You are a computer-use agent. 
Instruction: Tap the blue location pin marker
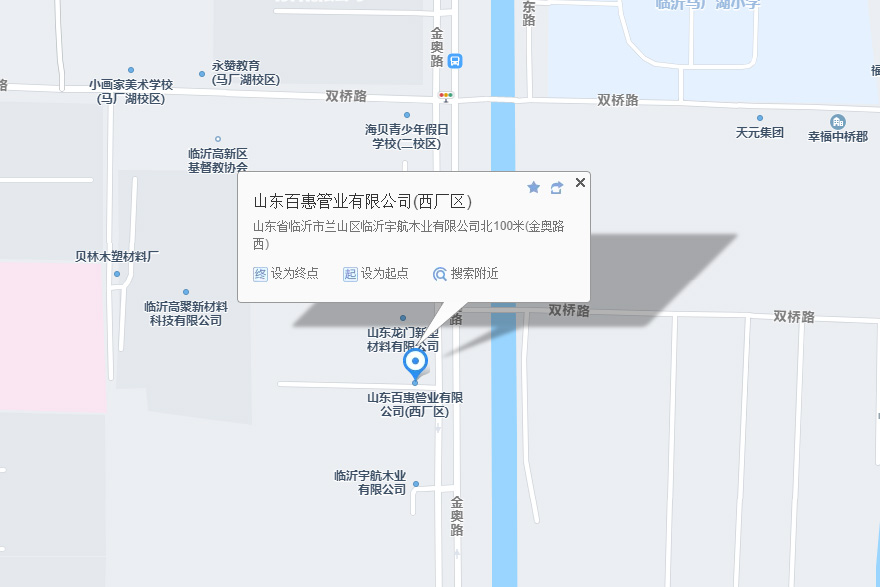pyautogui.click(x=415, y=364)
